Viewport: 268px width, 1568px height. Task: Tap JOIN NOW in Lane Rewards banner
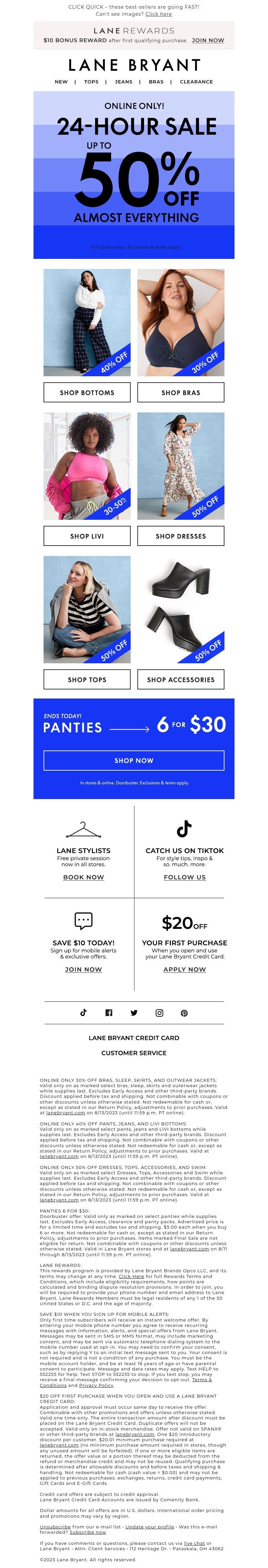pos(208,40)
